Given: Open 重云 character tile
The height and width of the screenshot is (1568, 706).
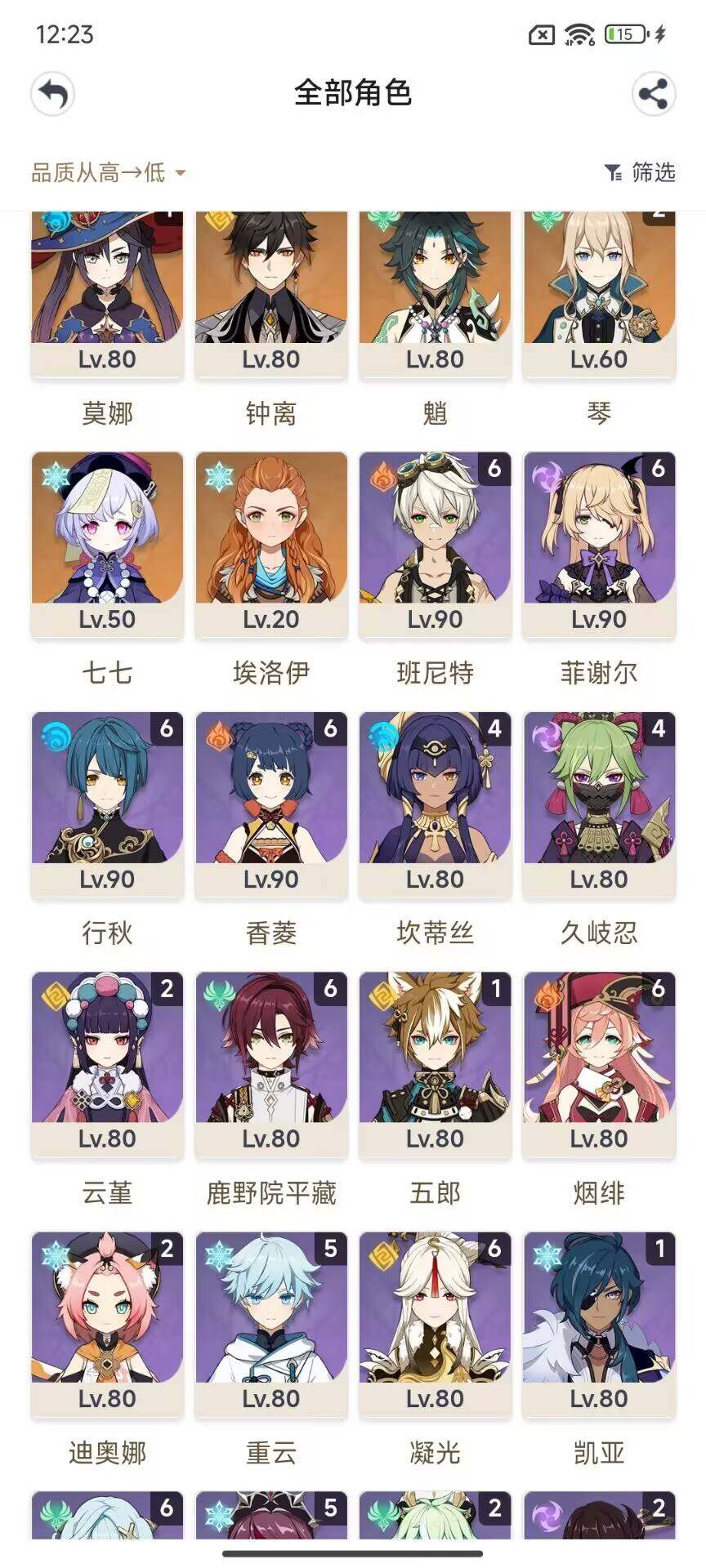Looking at the screenshot, I should (x=271, y=1323).
